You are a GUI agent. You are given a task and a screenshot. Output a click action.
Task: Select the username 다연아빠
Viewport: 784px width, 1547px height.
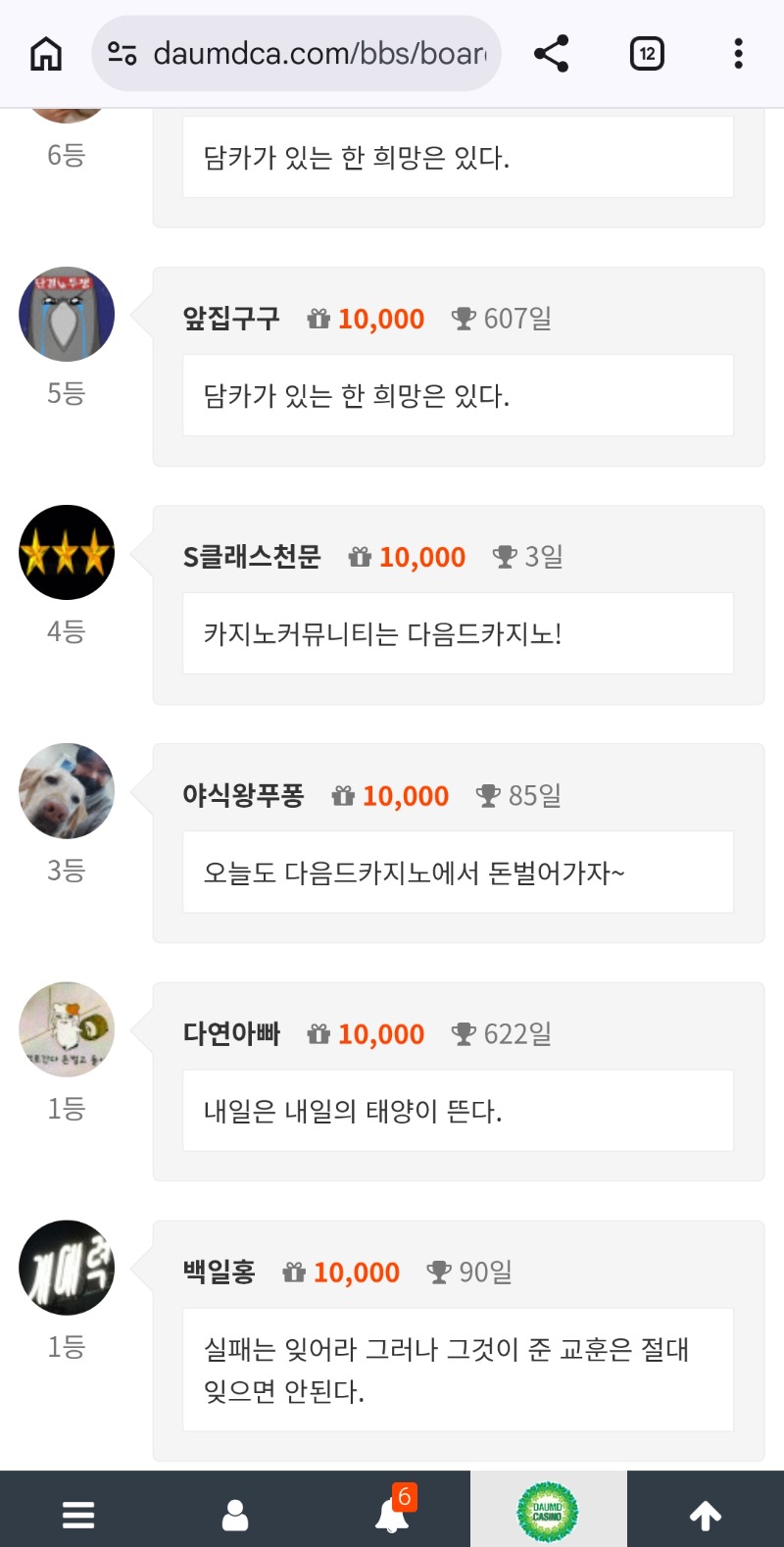point(231,1033)
